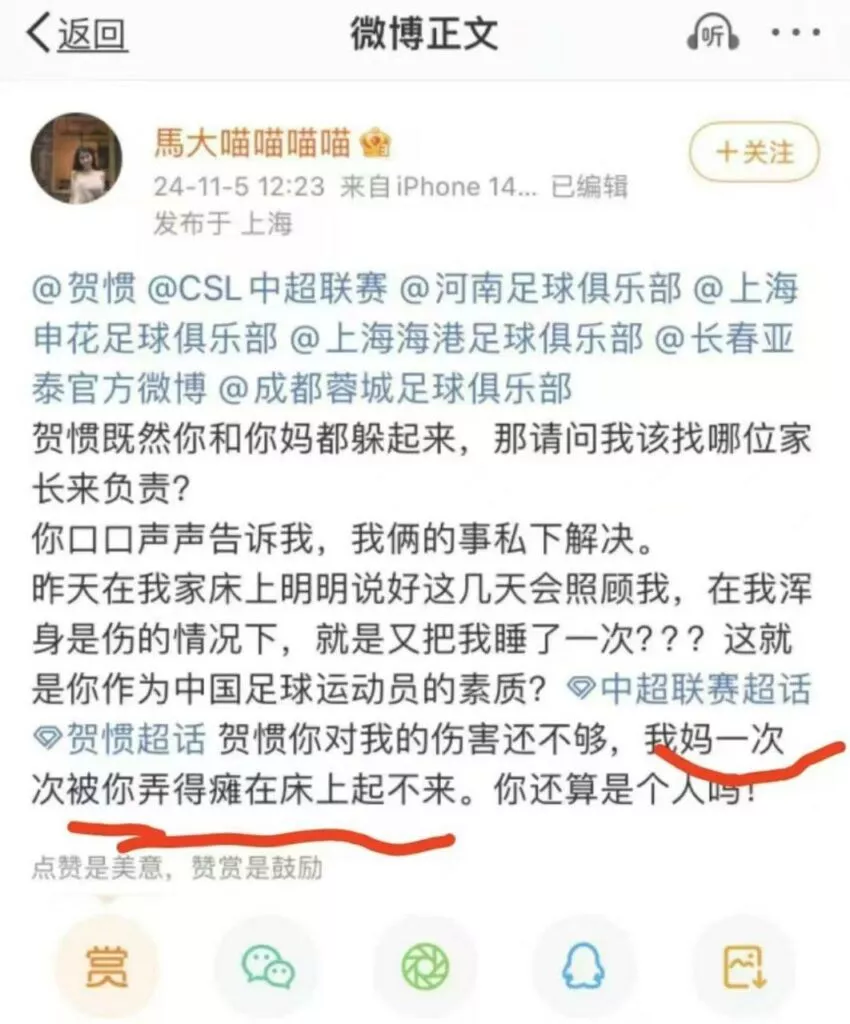Share the post to WeChat
This screenshot has height=1024, width=850.
(x=266, y=966)
